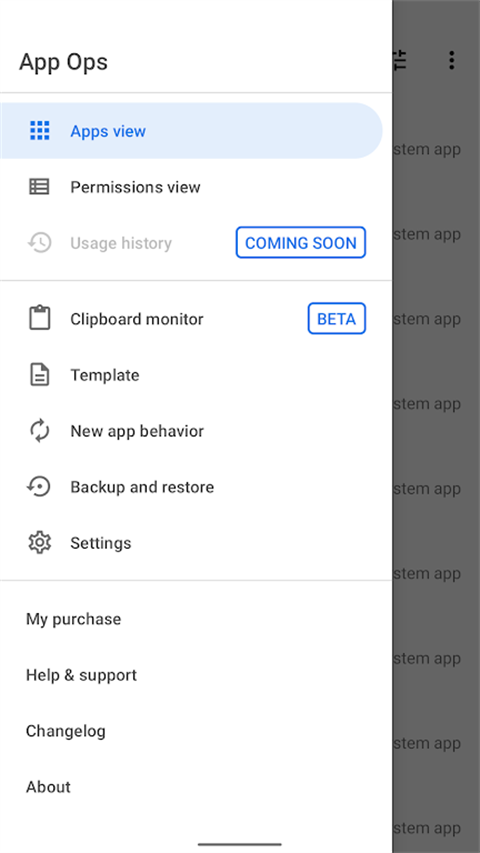Open Clipboard monitor
Viewport: 480px width, 853px height.
coord(196,319)
